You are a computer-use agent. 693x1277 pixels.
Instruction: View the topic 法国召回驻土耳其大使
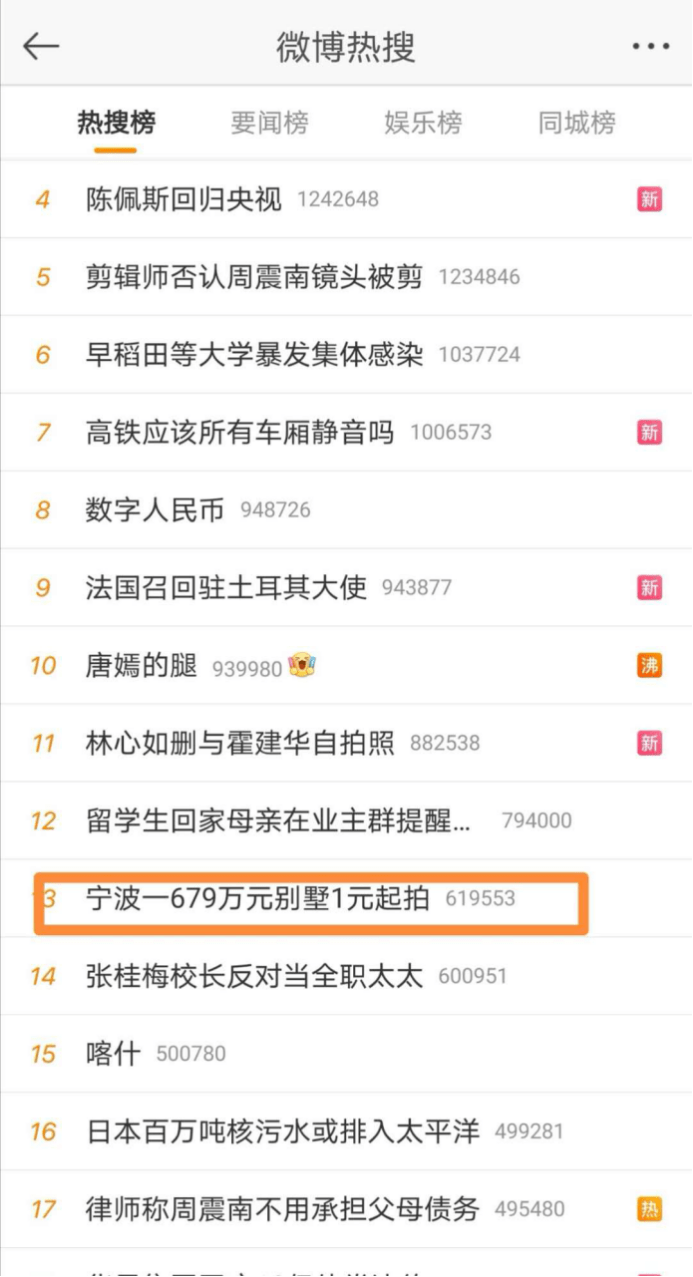point(226,587)
